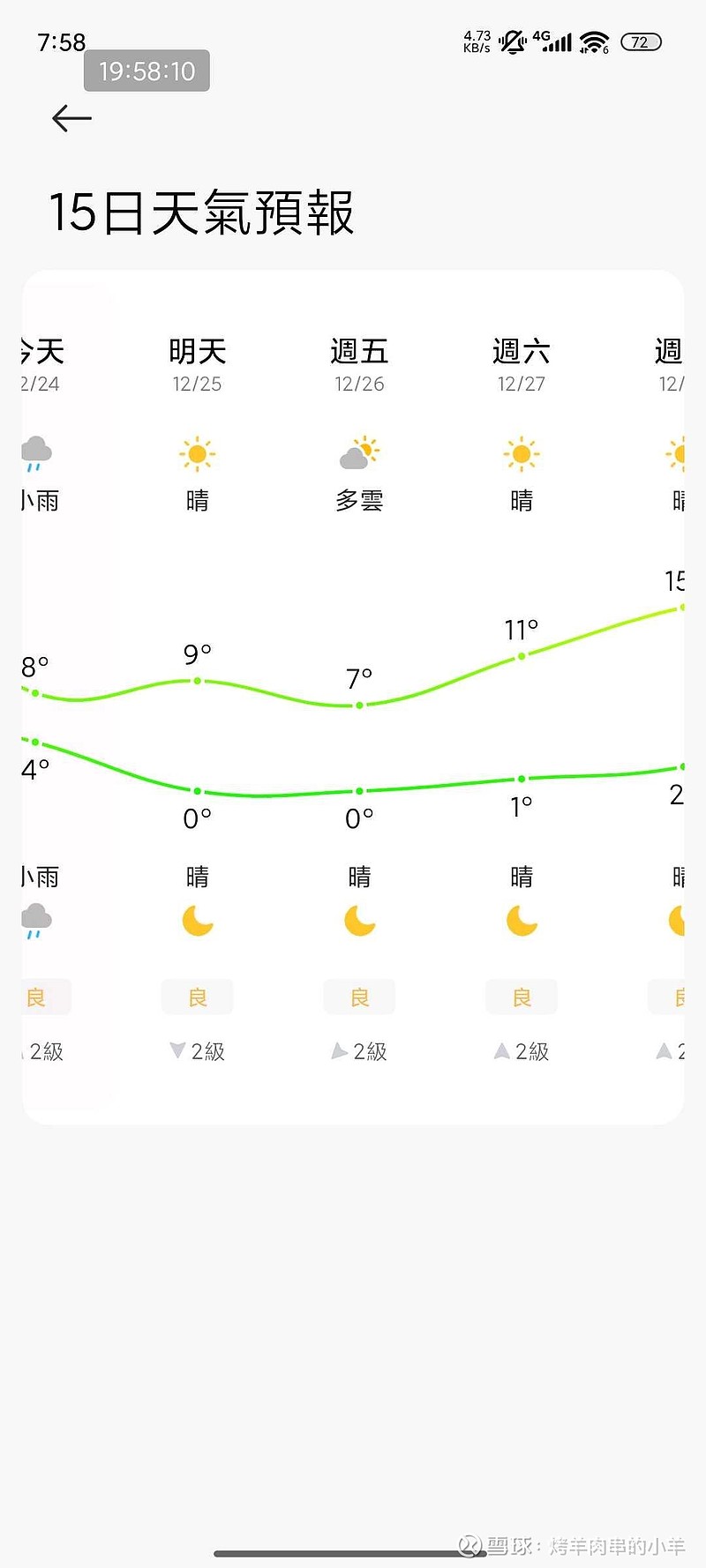Viewport: 706px width, 1568px height.
Task: Tap the Wi-Fi indicator in status bar
Action: (594, 39)
